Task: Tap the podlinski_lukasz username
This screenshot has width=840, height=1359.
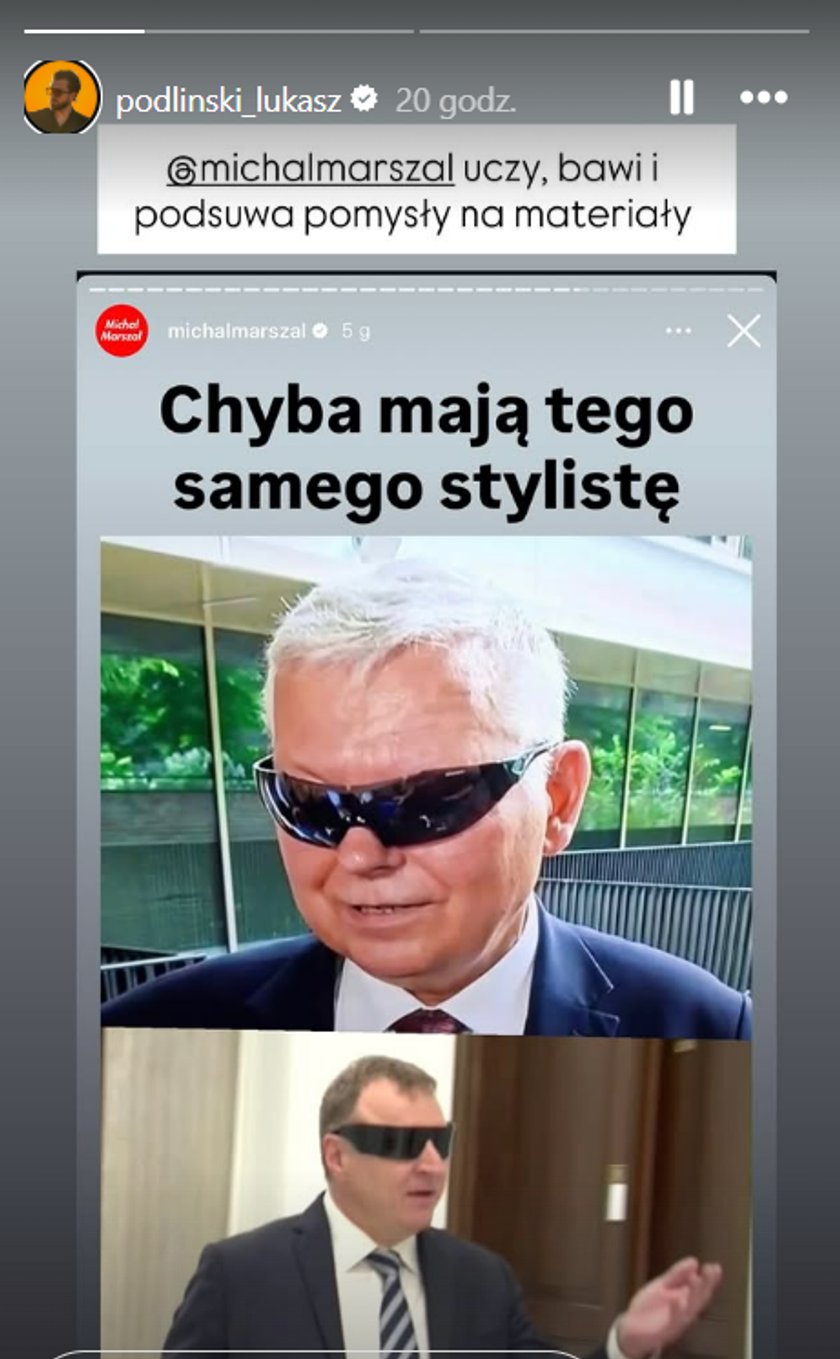Action: pyautogui.click(x=229, y=100)
